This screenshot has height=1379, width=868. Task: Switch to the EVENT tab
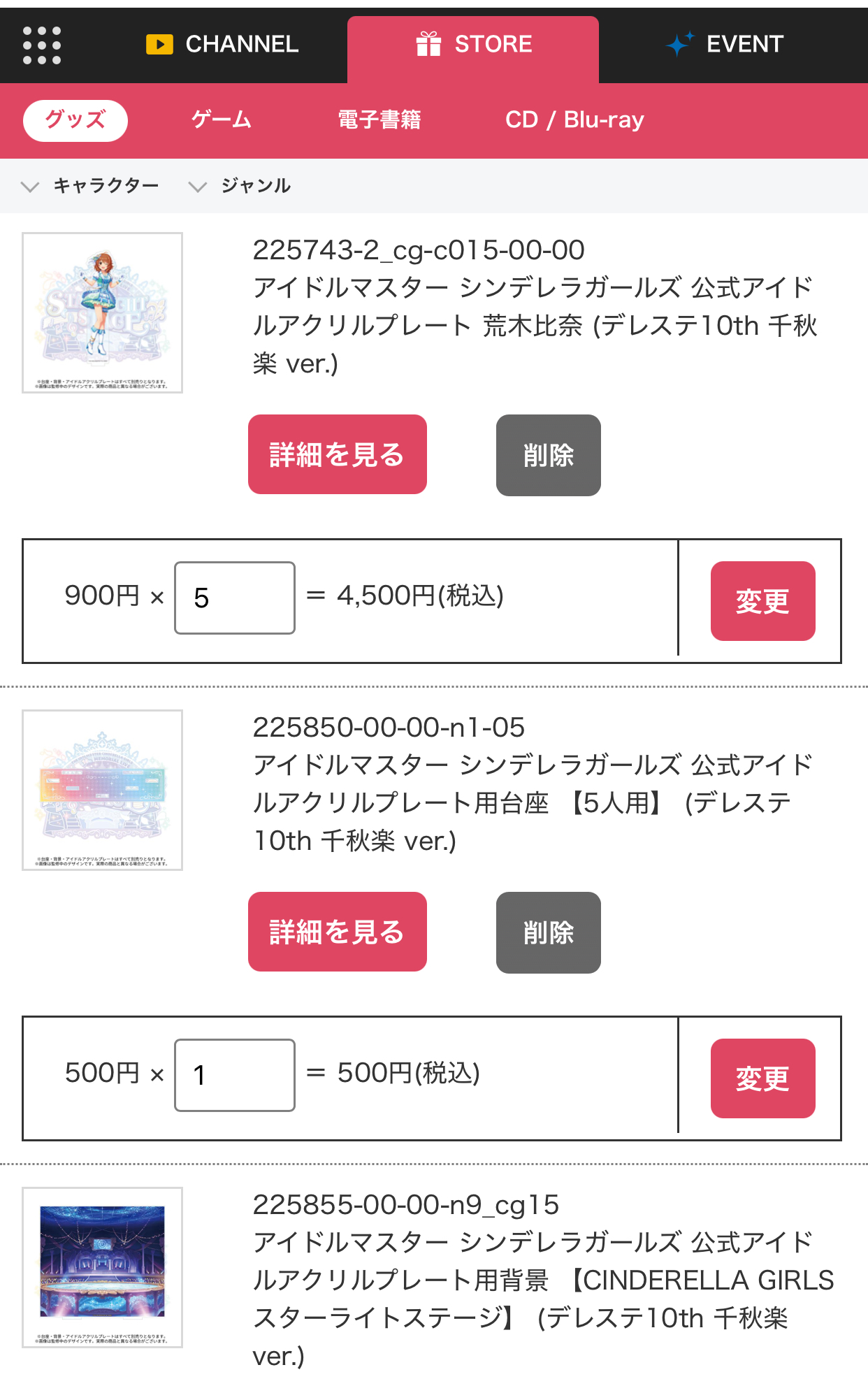725,45
